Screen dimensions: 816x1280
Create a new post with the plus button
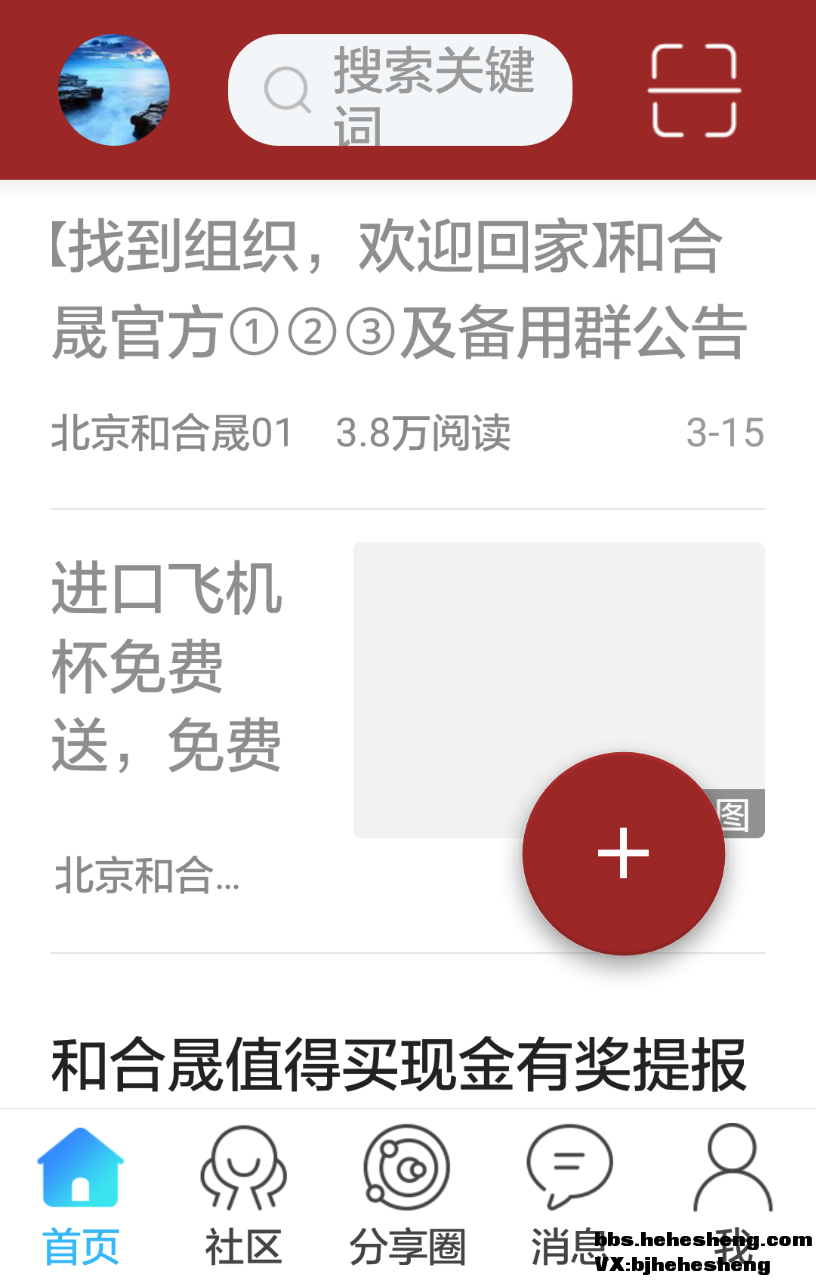[623, 853]
